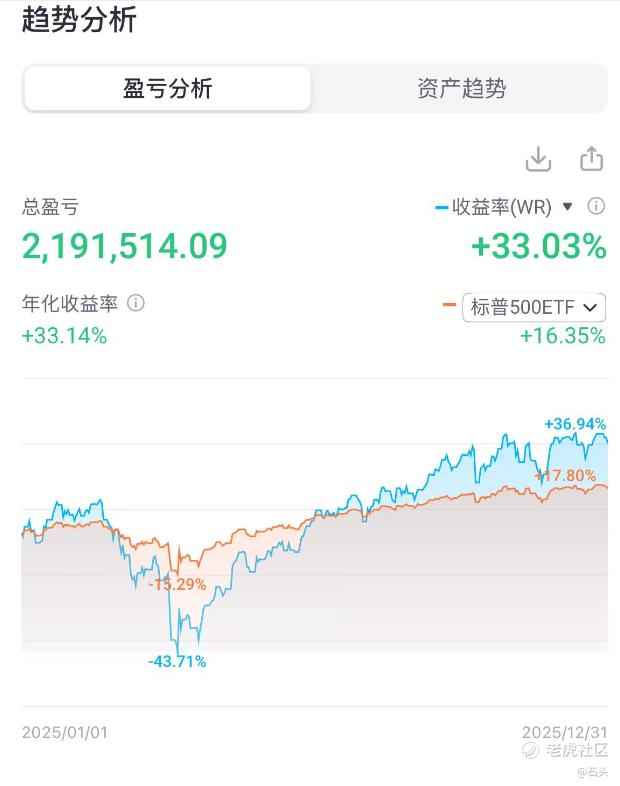Switch to the 资产趋势 tab
Screen dimensions: 620x786
point(461,89)
